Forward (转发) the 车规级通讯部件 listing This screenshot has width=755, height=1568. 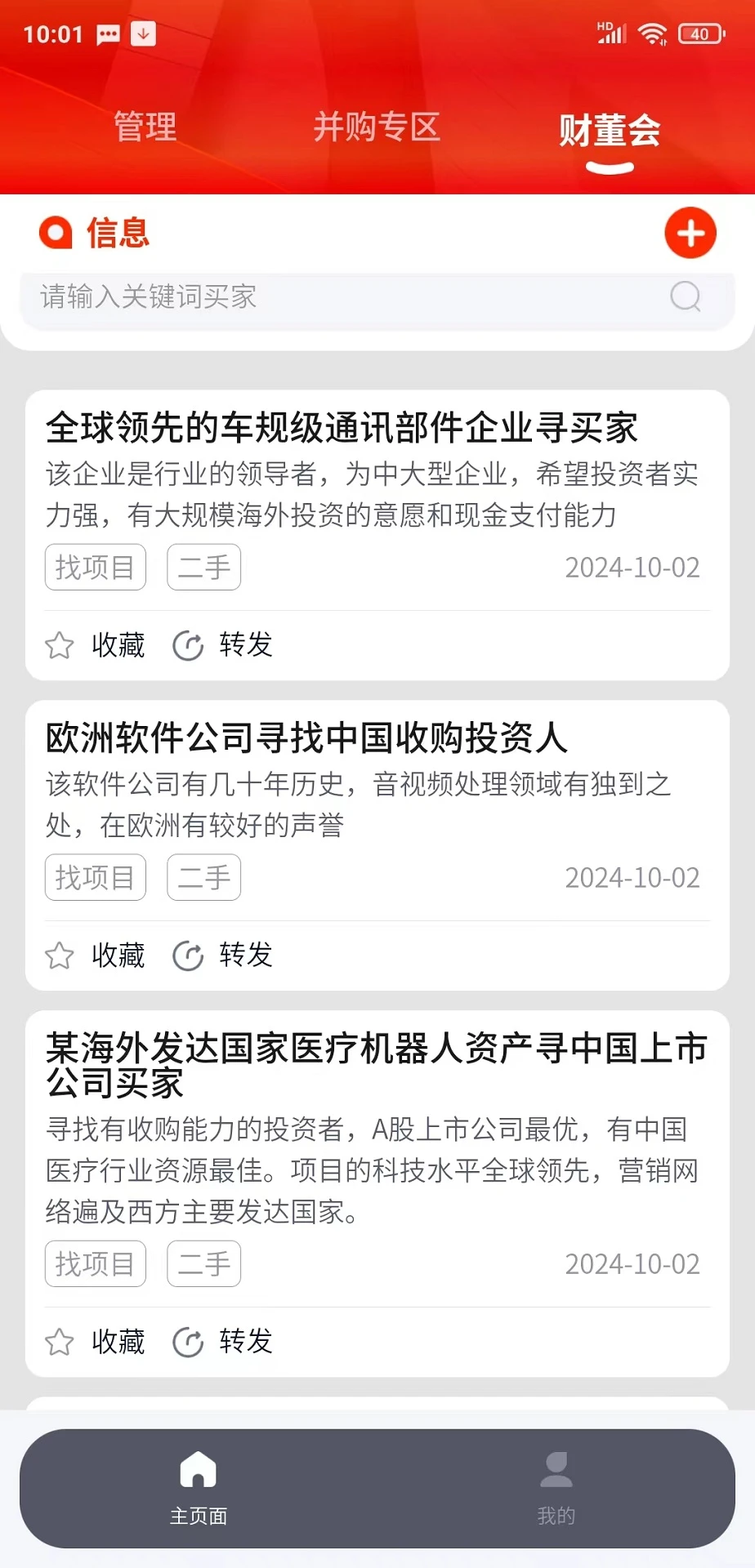tap(222, 645)
